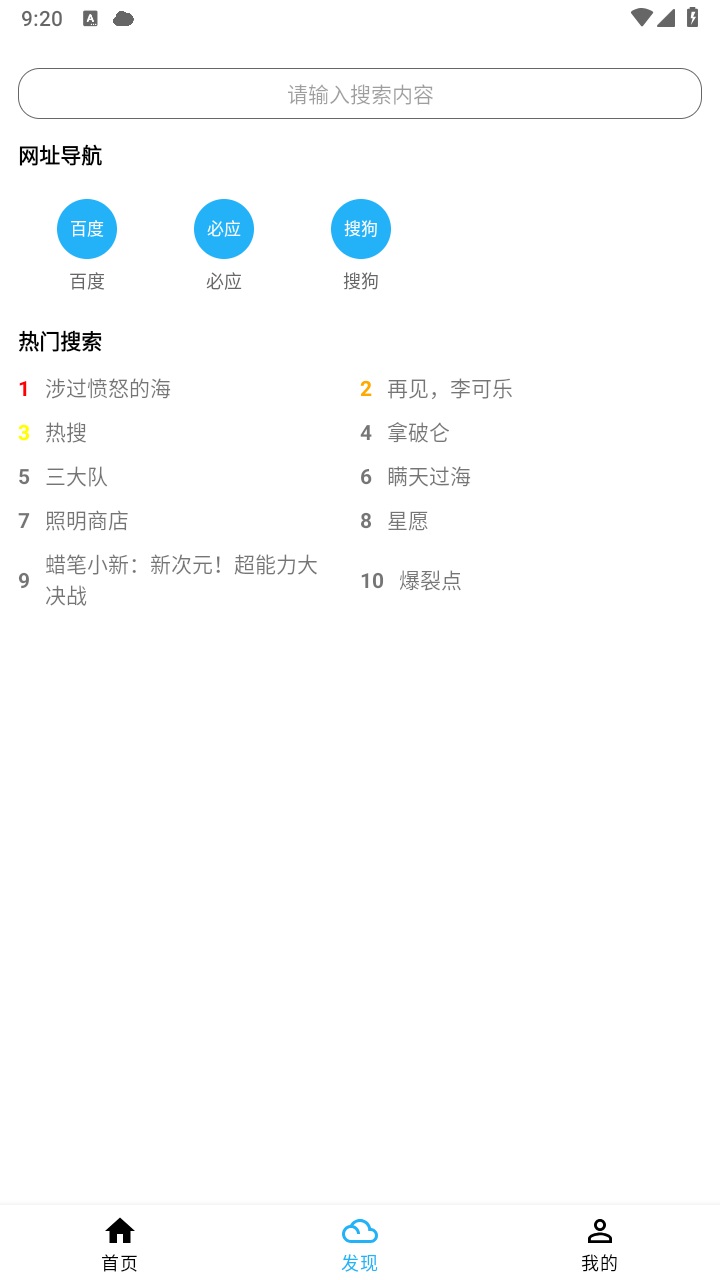The height and width of the screenshot is (1280, 720).
Task: Select 拿破仑 from hot searches
Action: (419, 433)
